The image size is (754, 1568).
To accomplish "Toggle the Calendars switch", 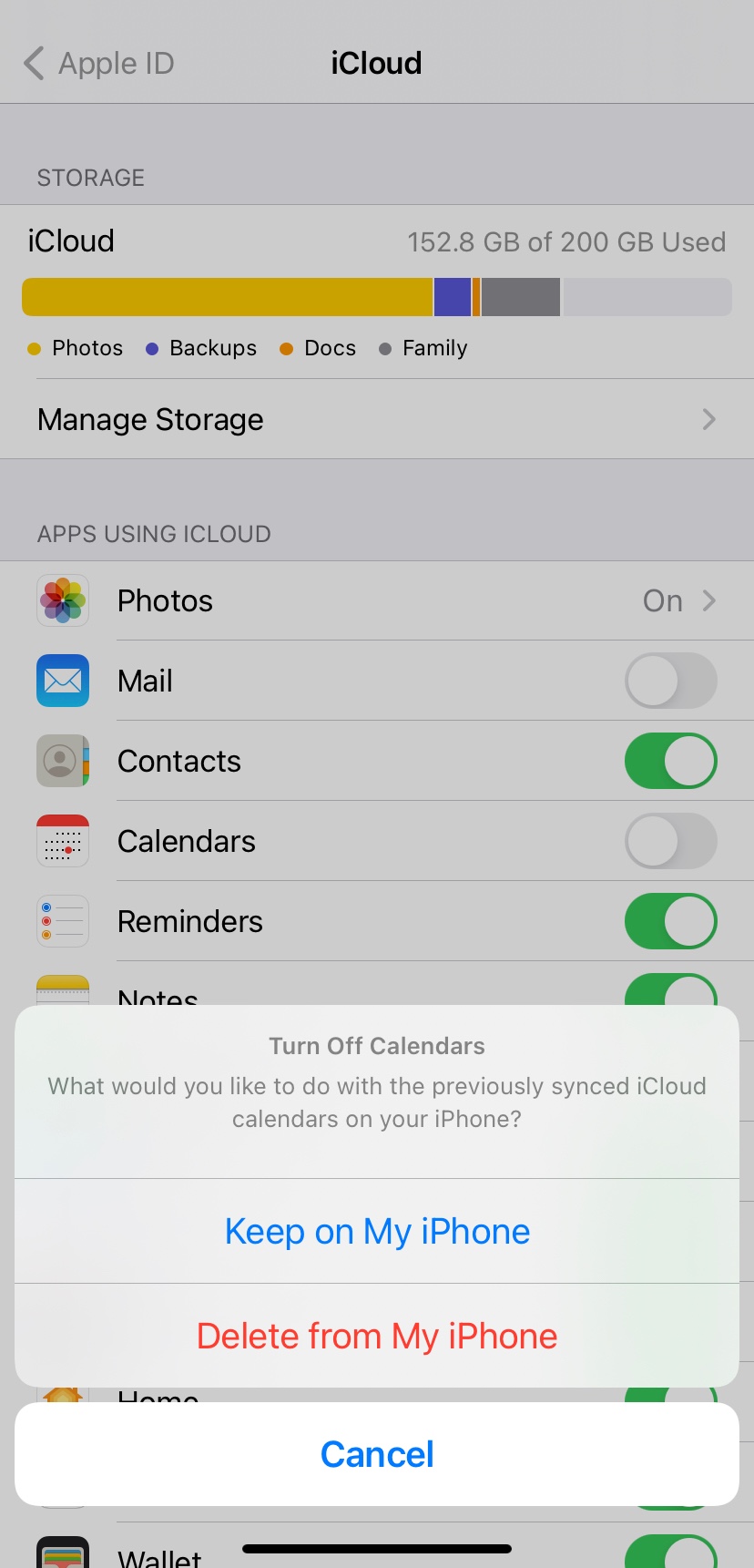I will (x=671, y=841).
